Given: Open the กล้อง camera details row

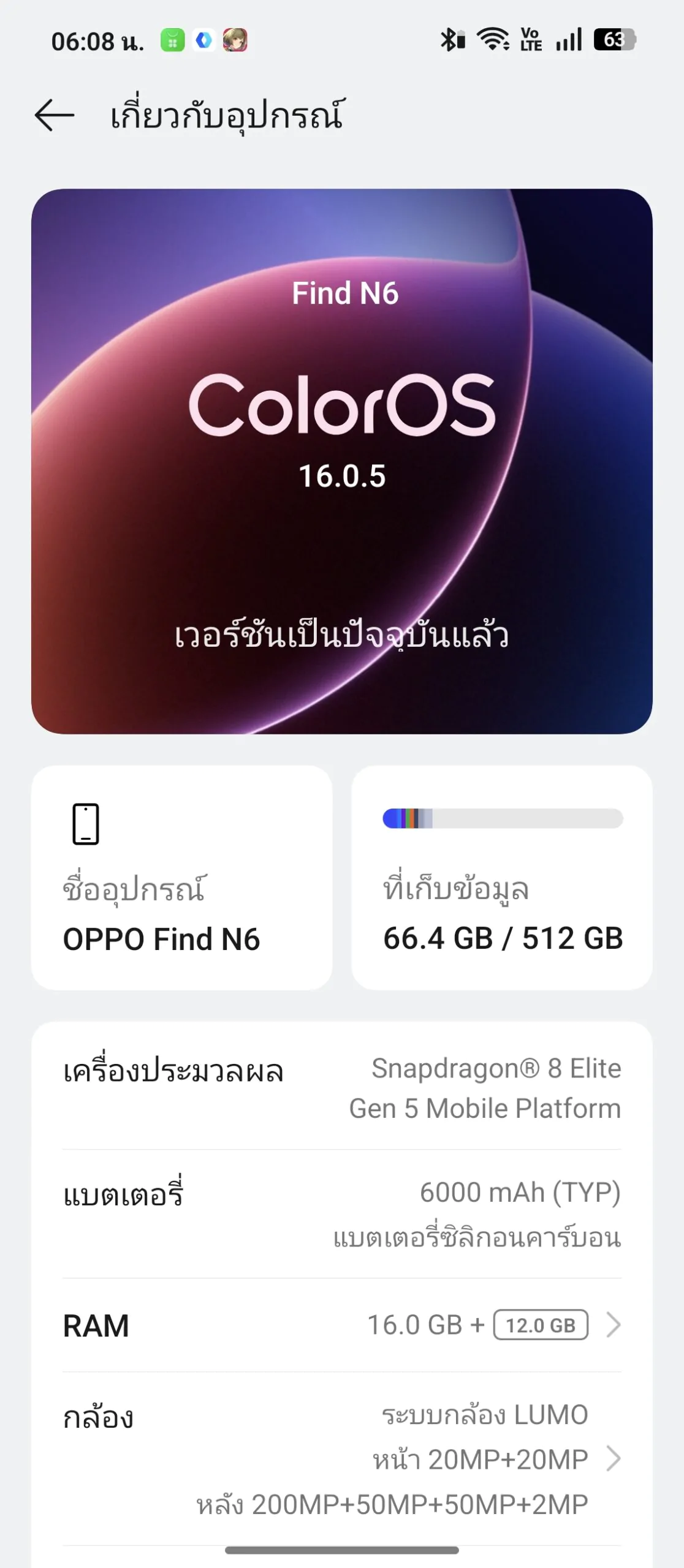Looking at the screenshot, I should (x=342, y=1459).
